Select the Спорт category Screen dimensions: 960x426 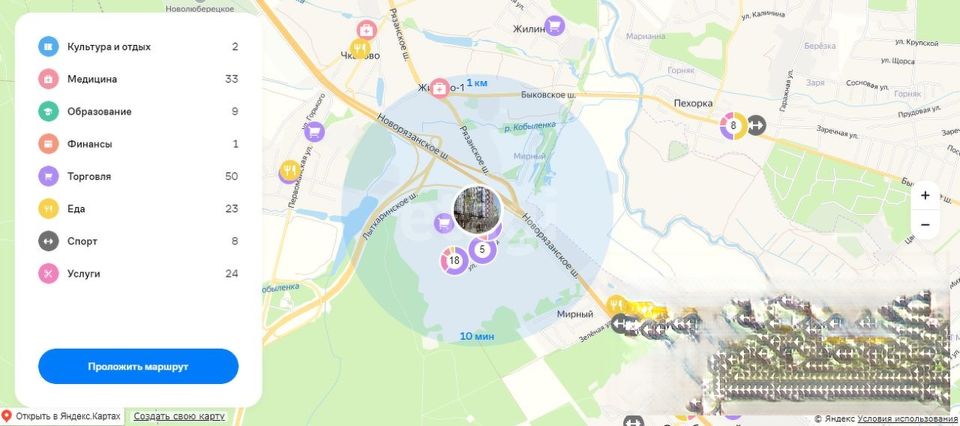pos(83,241)
